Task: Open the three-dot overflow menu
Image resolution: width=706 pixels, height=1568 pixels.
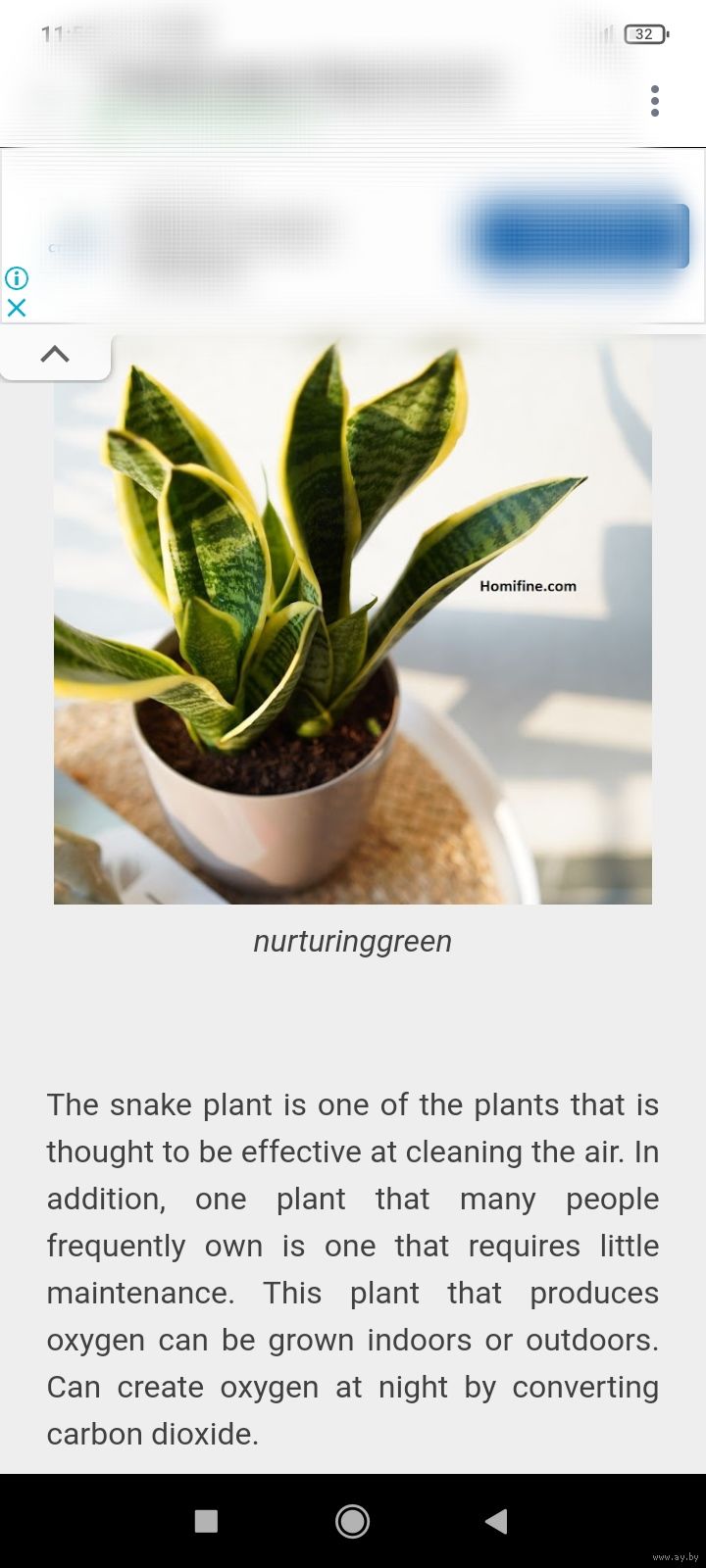Action: tap(655, 101)
